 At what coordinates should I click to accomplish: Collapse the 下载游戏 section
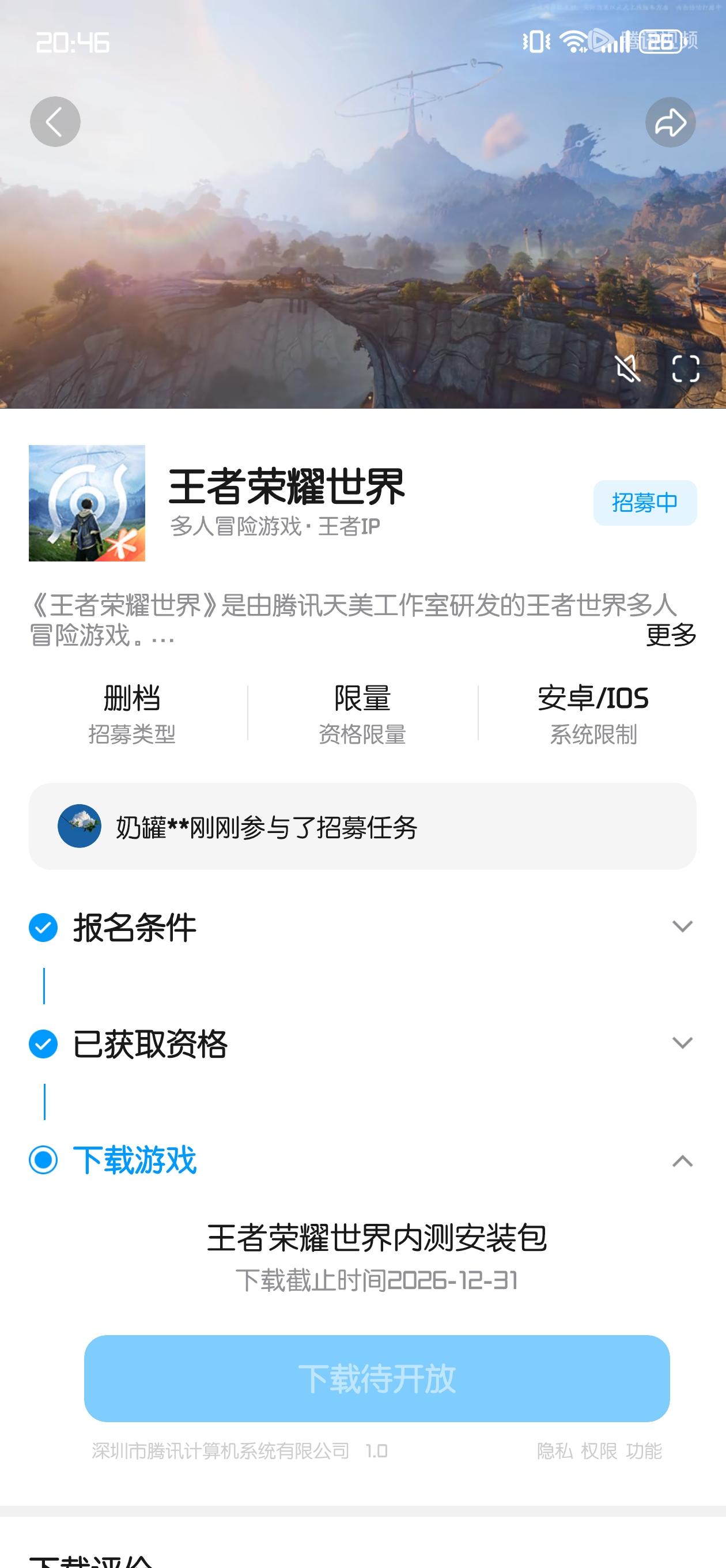(682, 1161)
